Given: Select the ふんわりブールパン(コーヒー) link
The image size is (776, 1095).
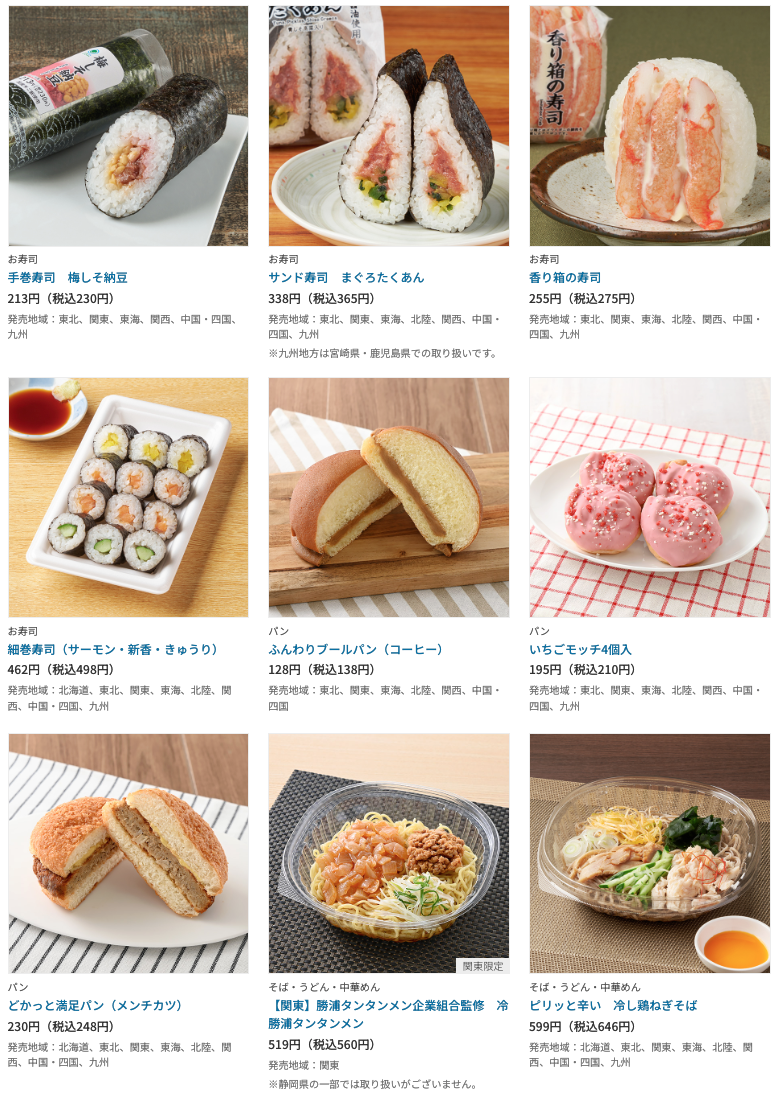Looking at the screenshot, I should tap(356, 649).
